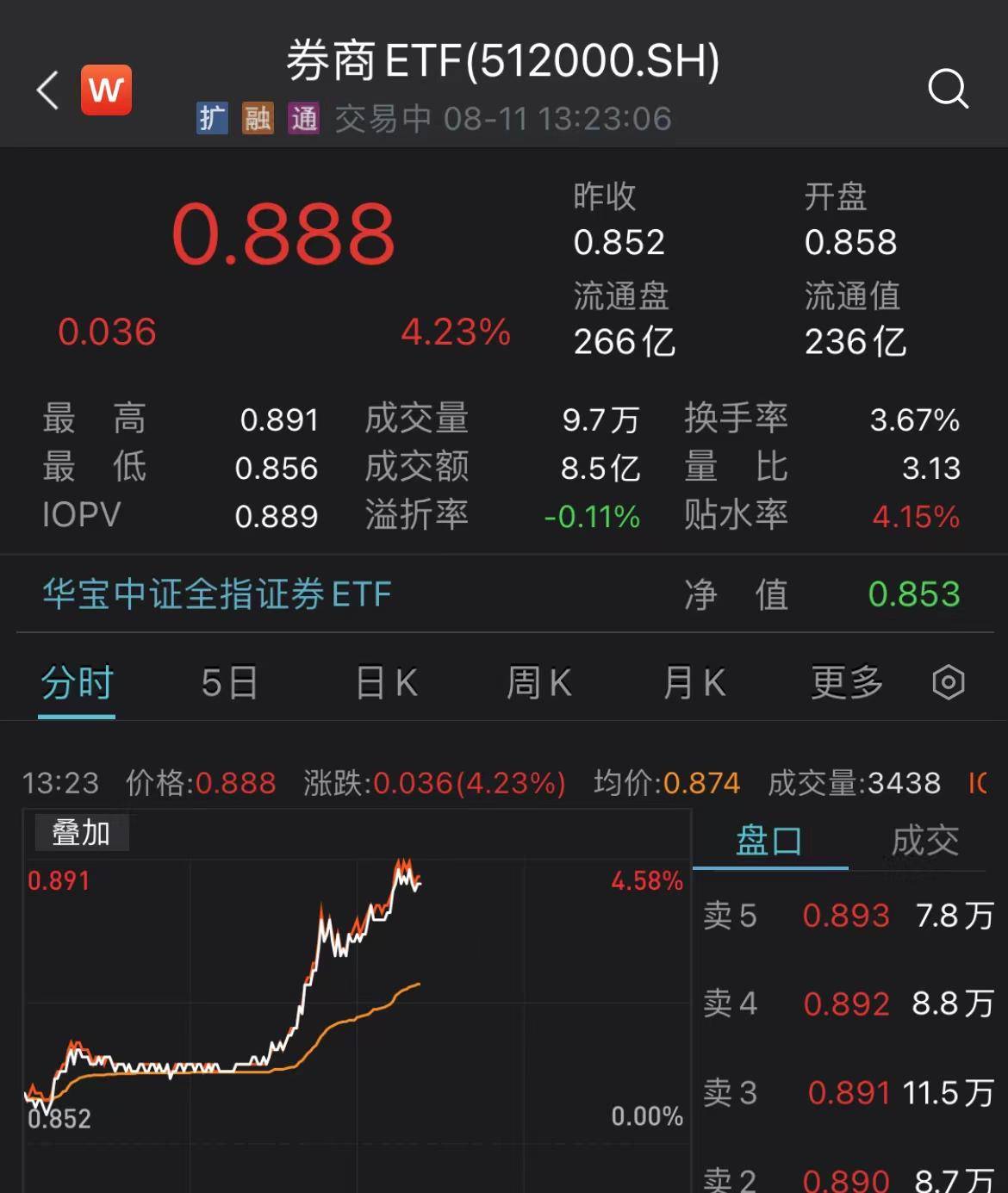The width and height of the screenshot is (1008, 1193).
Task: Tap the 扩 margin-eligible badge
Action: pyautogui.click(x=213, y=119)
